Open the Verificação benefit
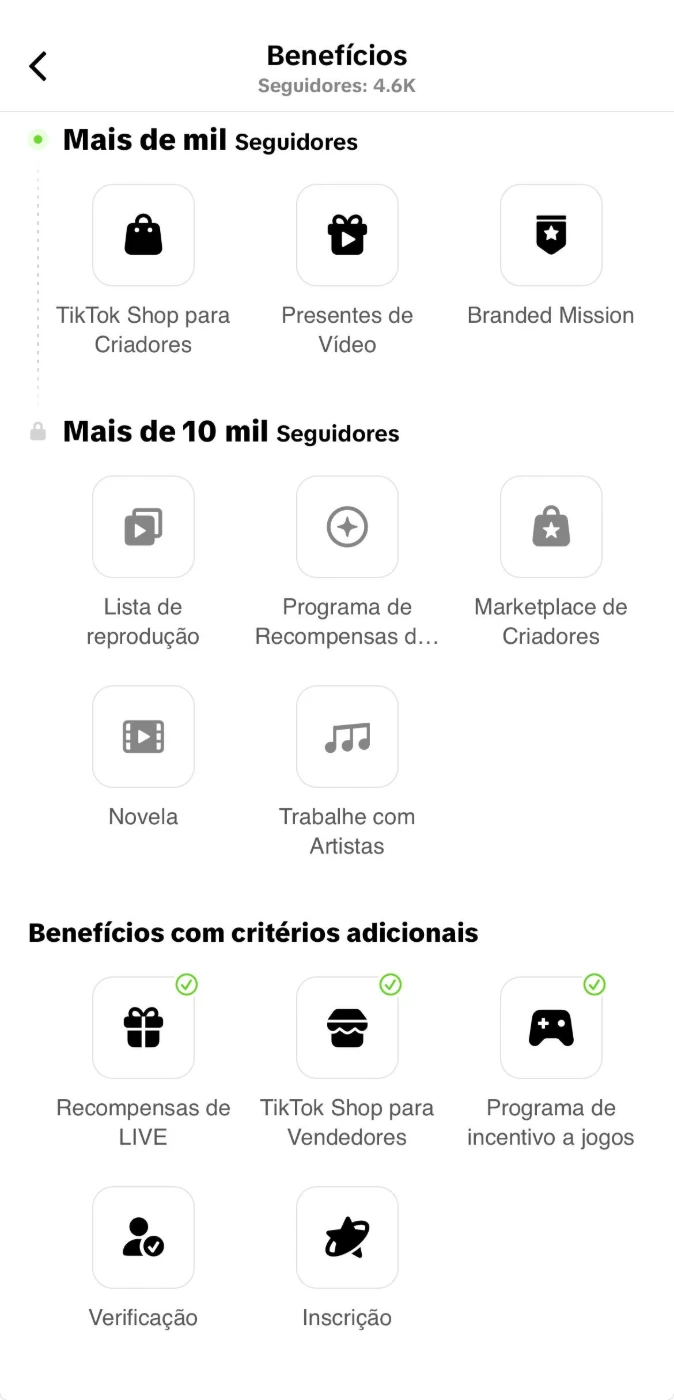 (143, 1238)
